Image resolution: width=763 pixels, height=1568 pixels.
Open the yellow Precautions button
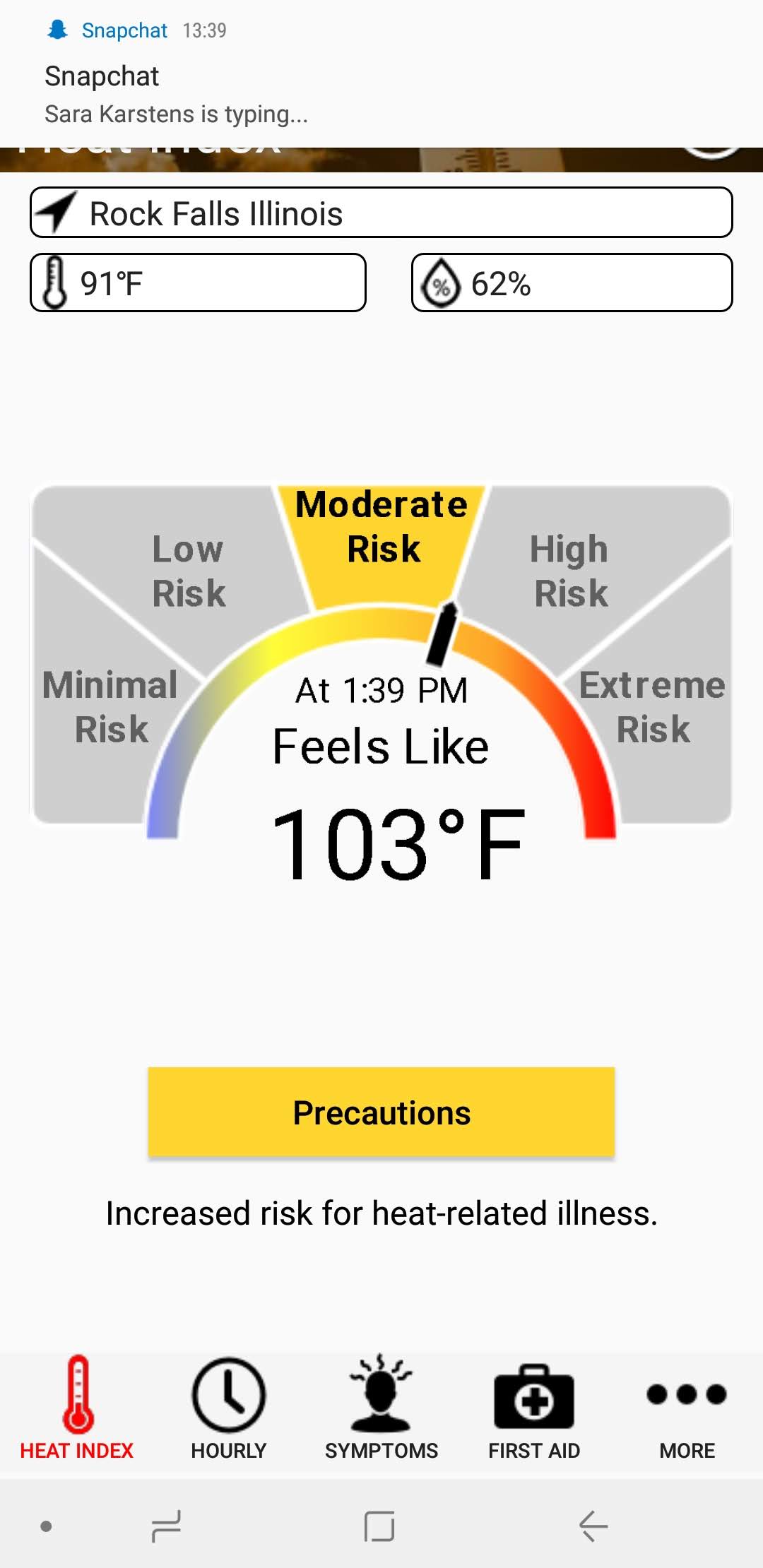coord(381,1112)
